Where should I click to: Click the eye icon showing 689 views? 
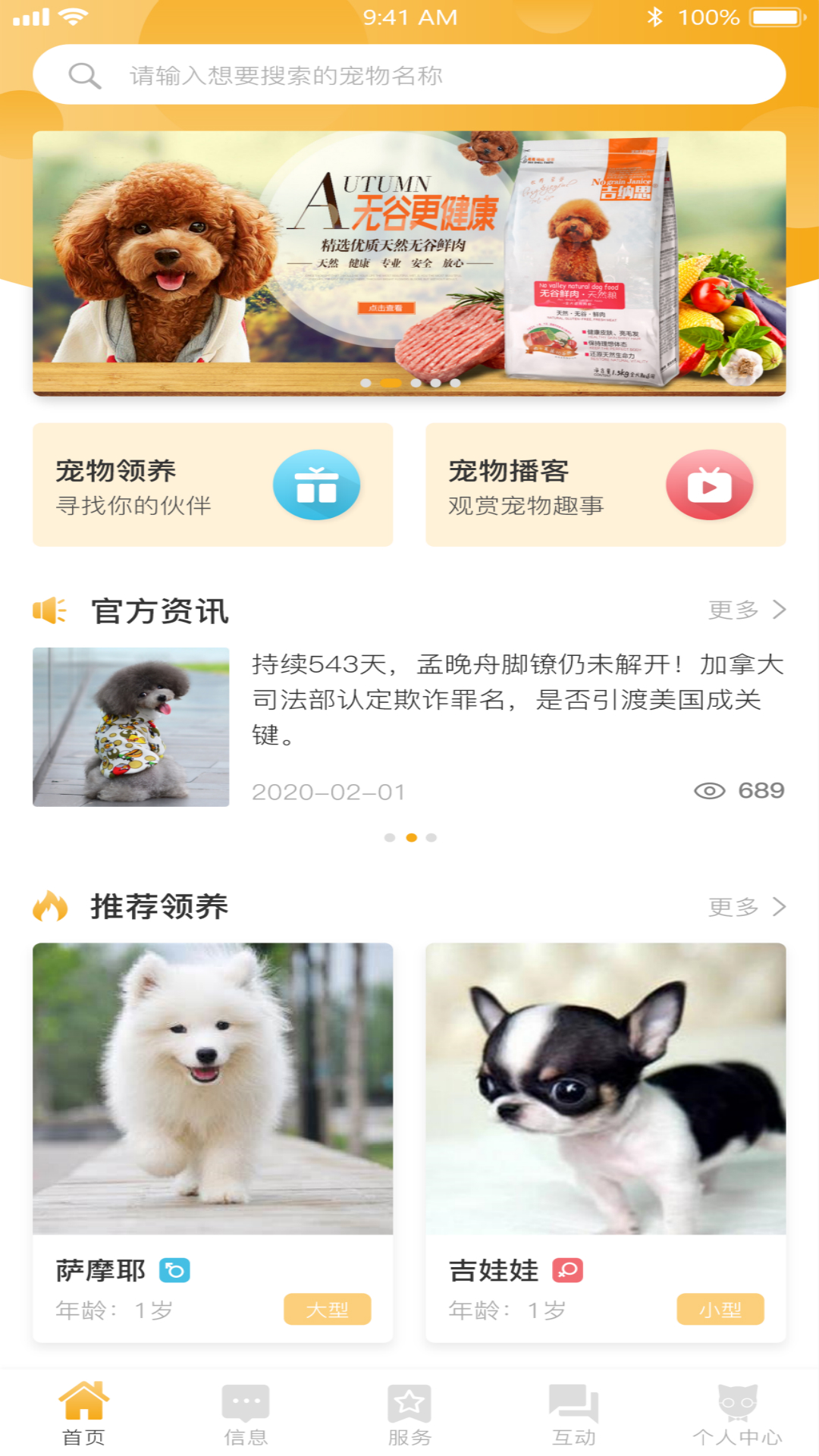coord(709,790)
